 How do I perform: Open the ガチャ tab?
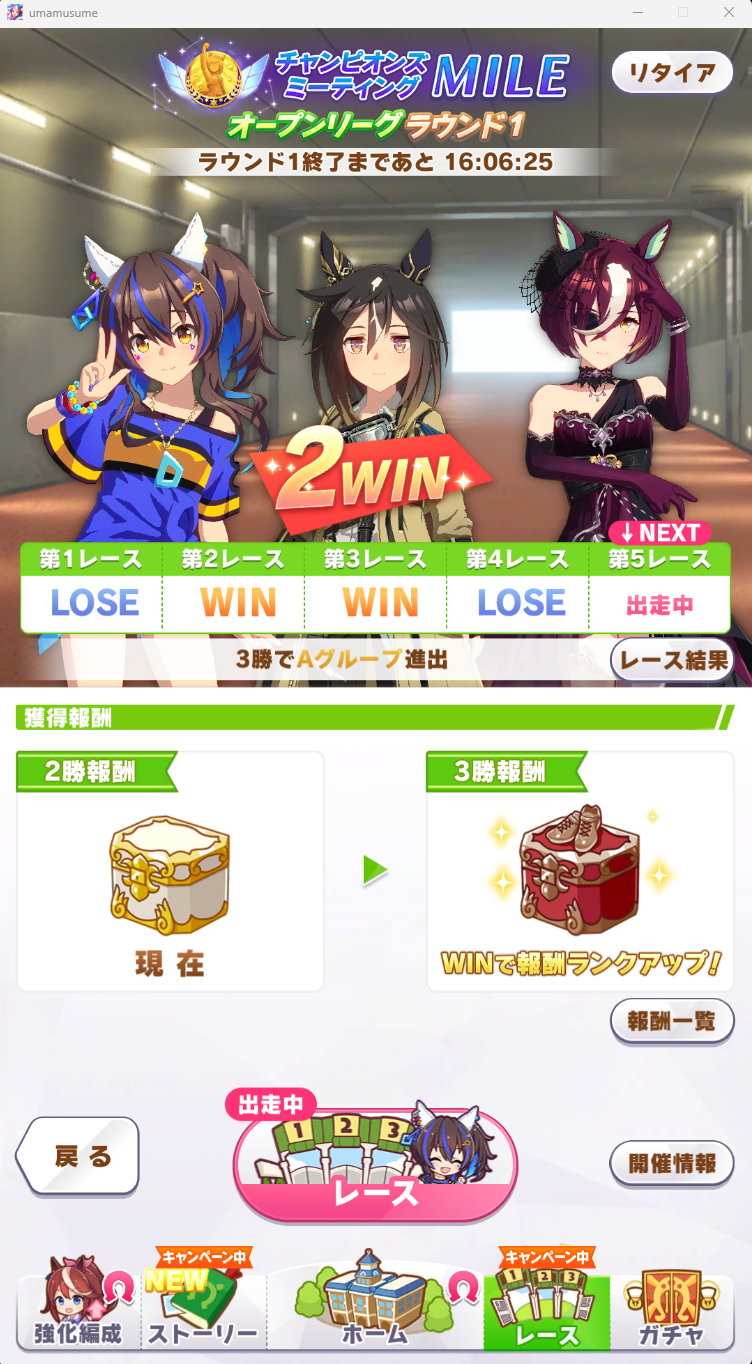[672, 1311]
